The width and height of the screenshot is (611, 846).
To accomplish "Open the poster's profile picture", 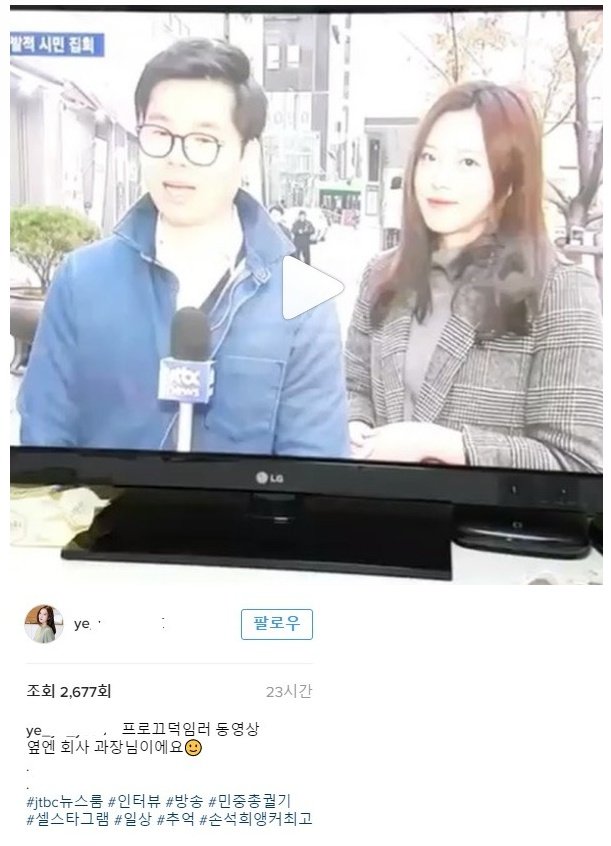I will click(43, 624).
